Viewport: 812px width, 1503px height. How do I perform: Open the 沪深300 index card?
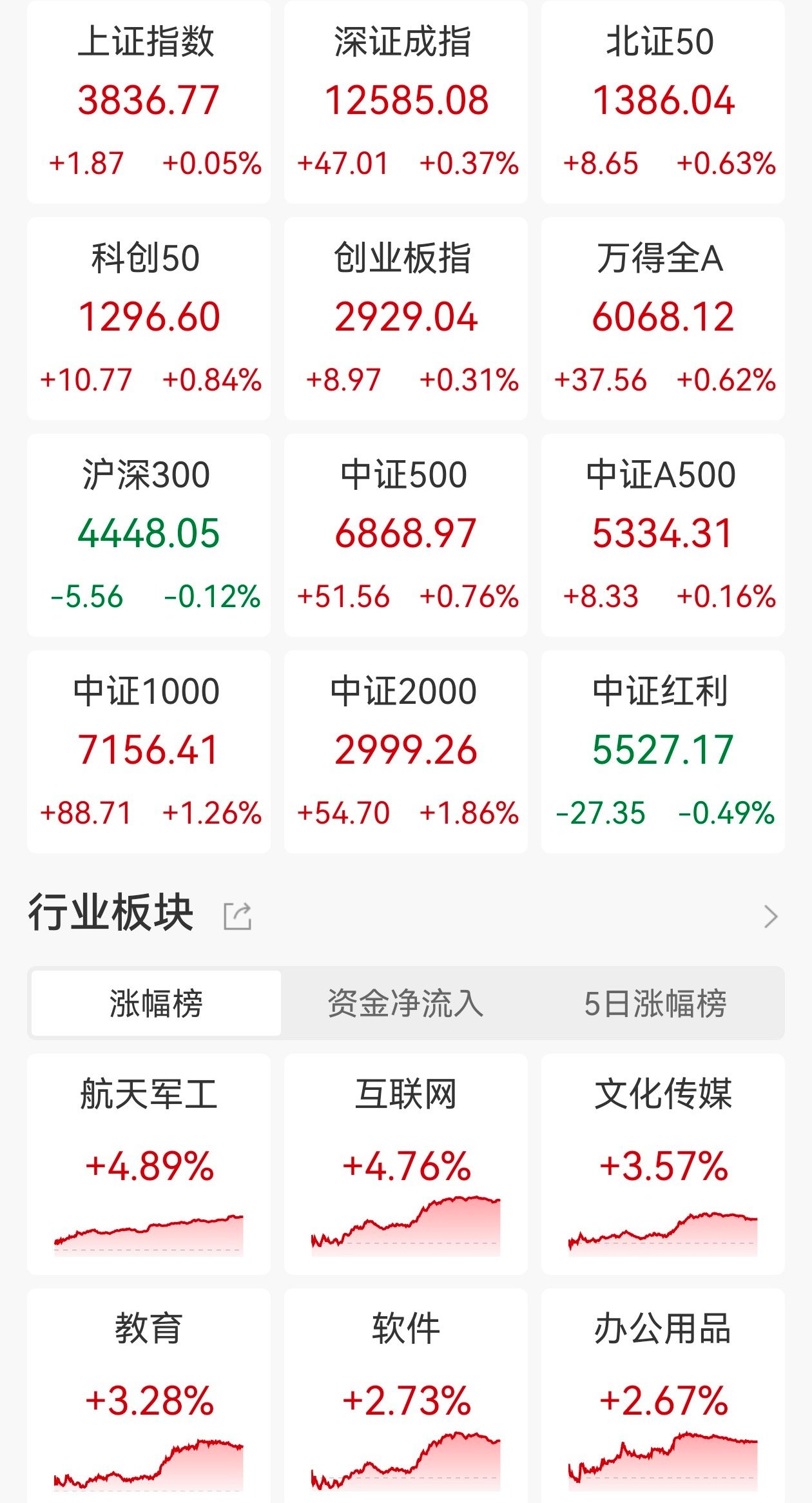pos(148,536)
